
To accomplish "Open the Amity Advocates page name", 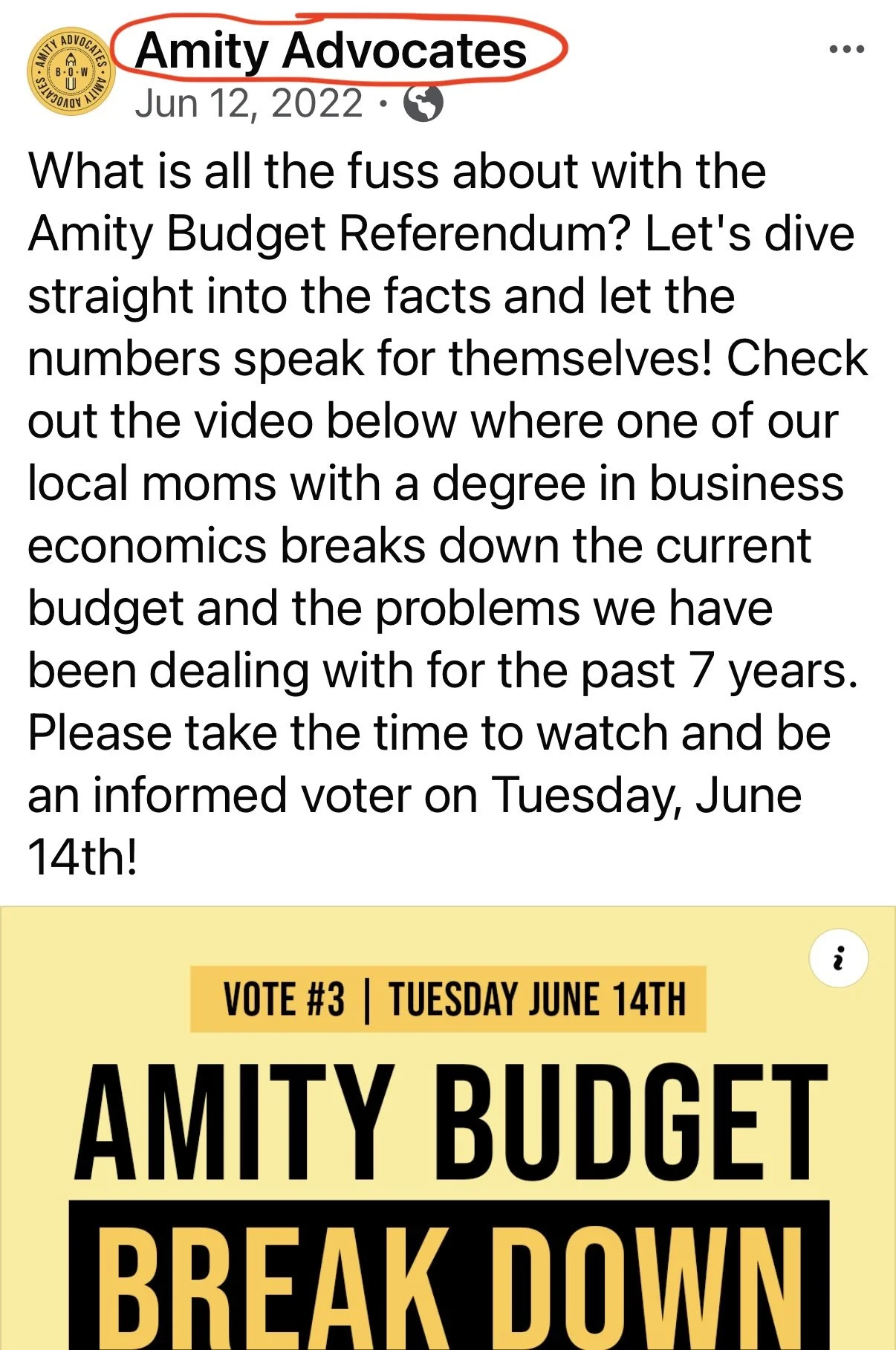I will pyautogui.click(x=331, y=51).
